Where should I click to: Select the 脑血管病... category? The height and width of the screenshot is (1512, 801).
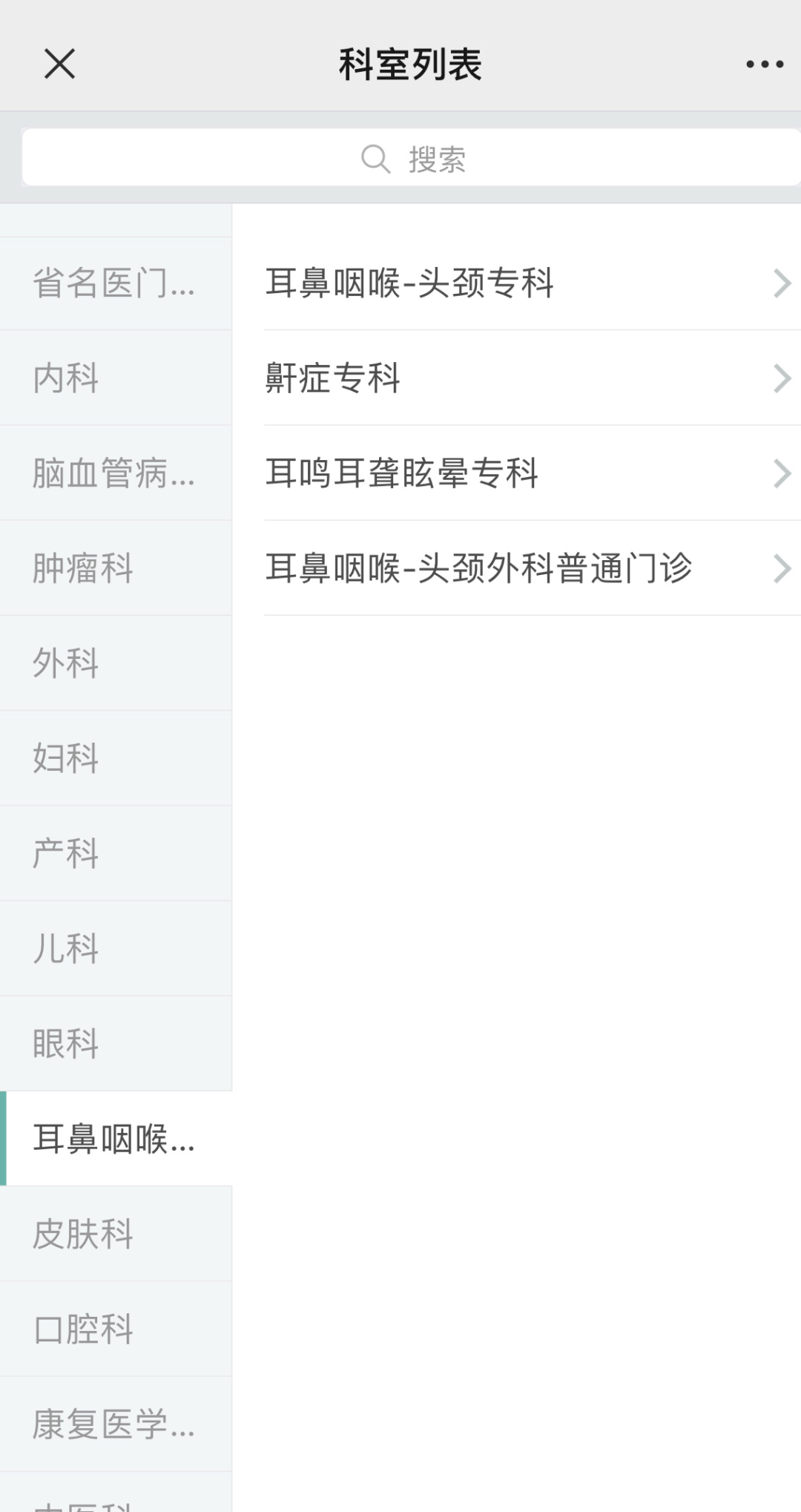click(115, 473)
